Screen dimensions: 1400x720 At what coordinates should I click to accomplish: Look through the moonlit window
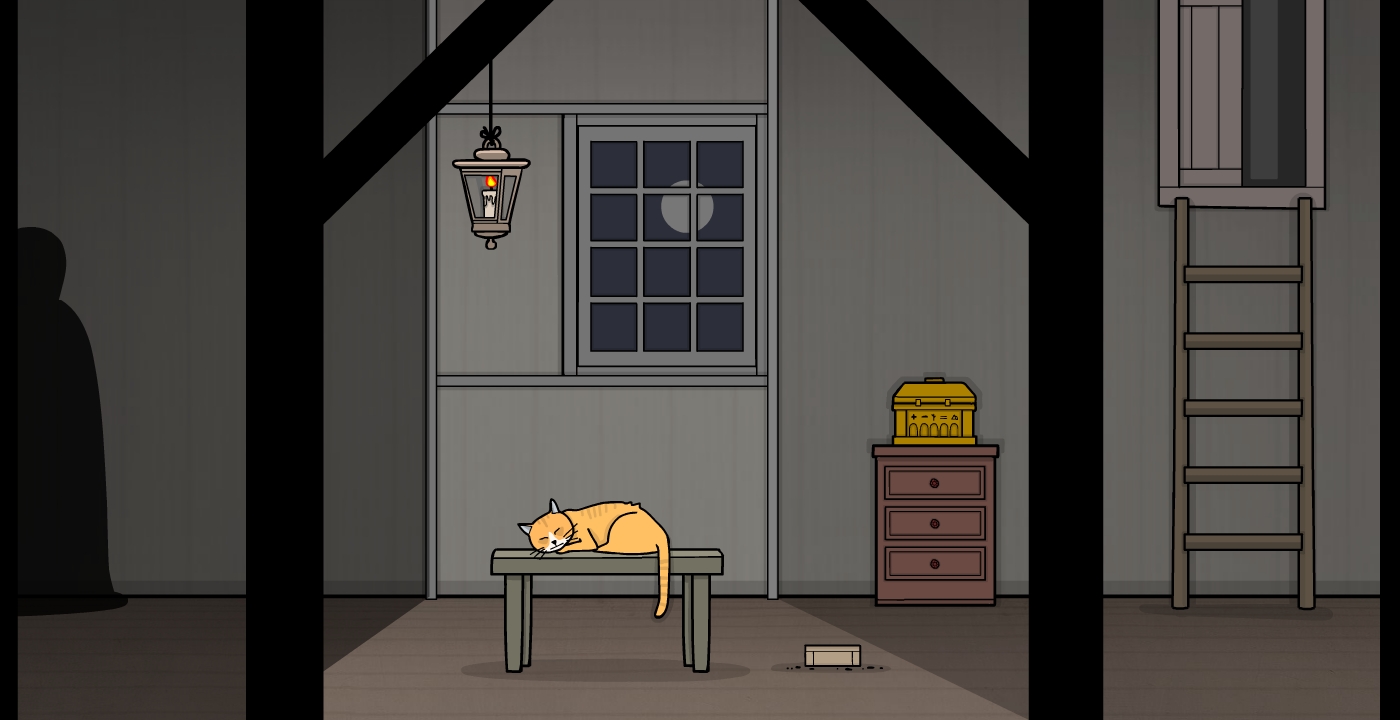(x=666, y=245)
